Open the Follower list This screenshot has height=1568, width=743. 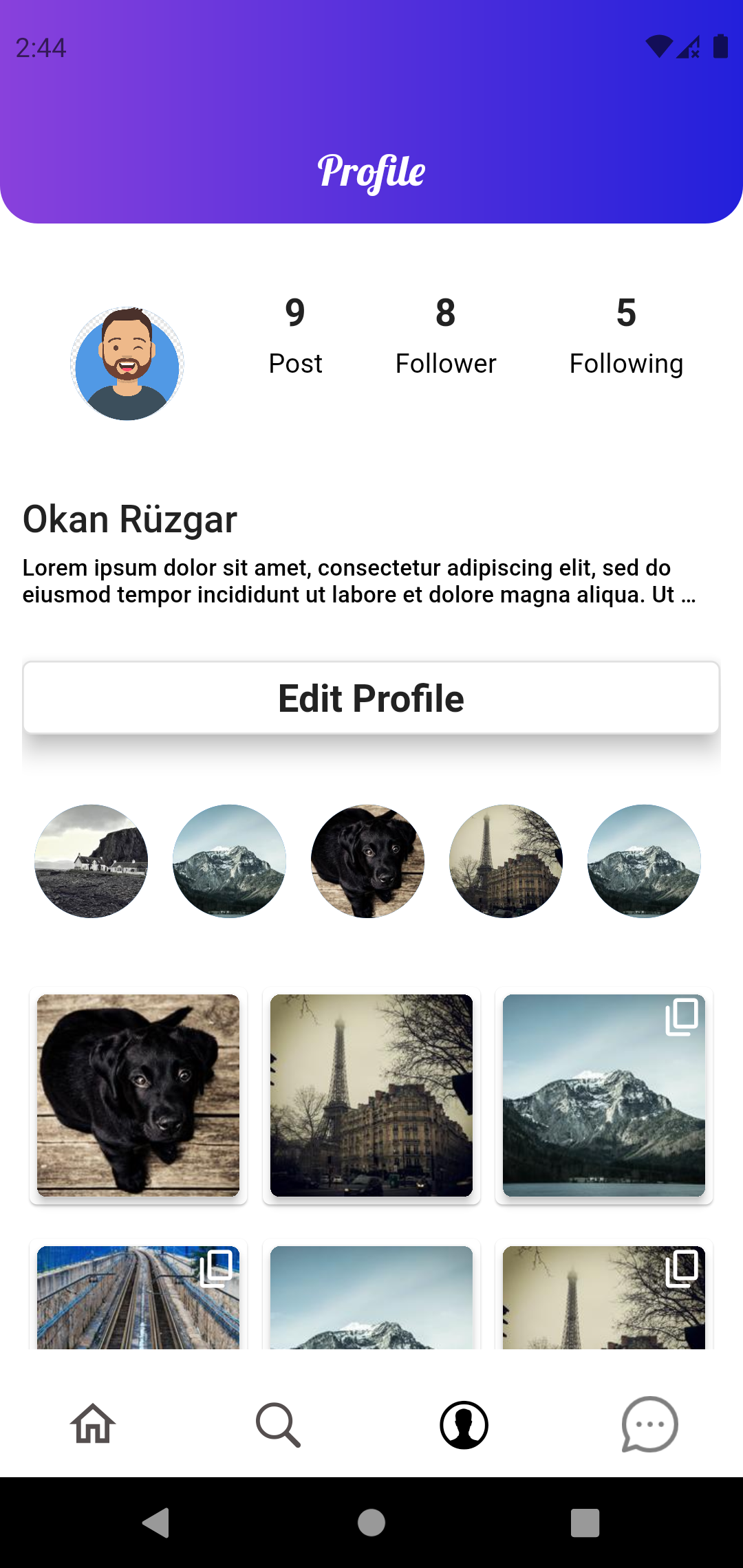[446, 335]
